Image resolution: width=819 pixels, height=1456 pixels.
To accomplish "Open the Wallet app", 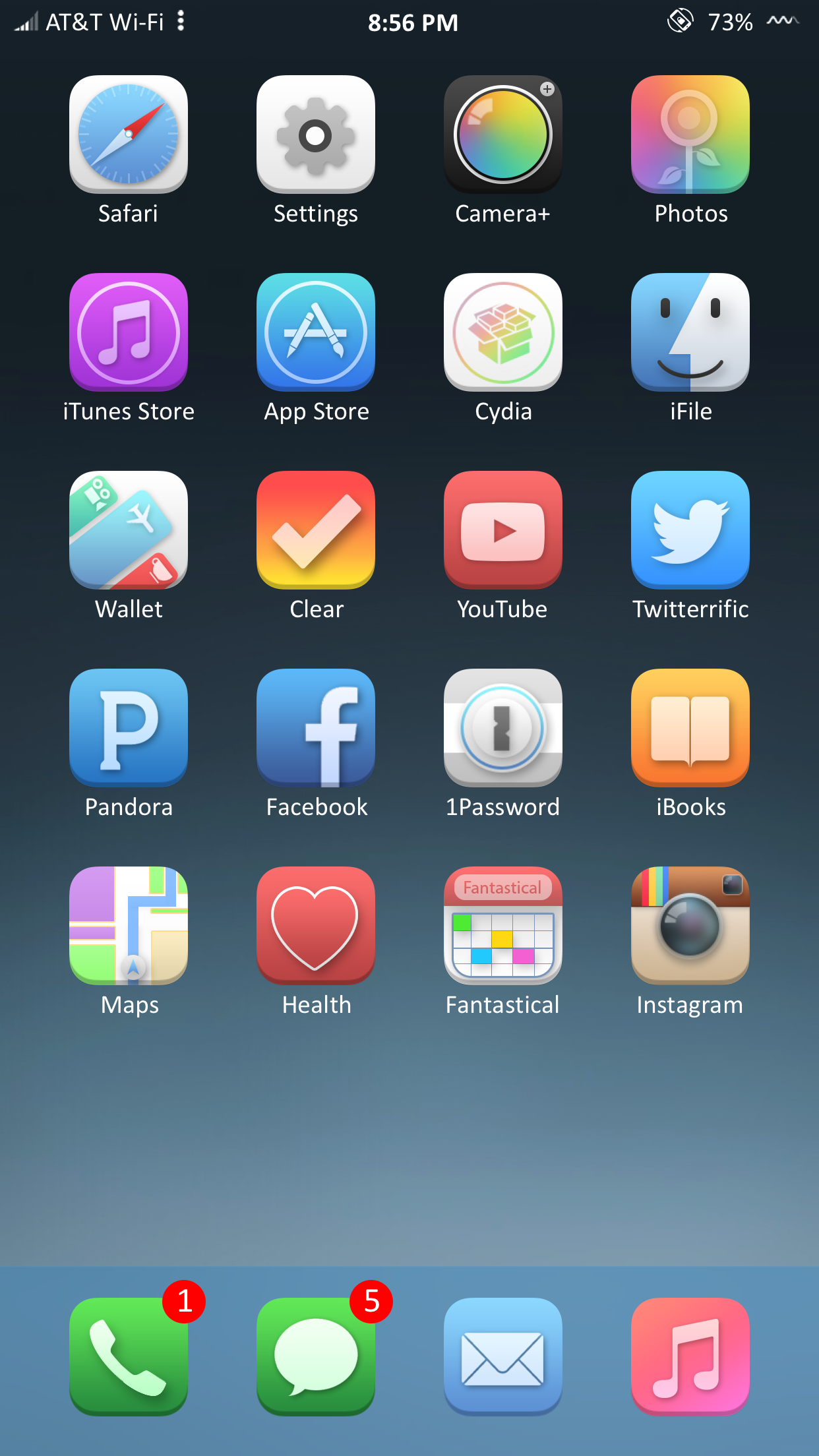I will pyautogui.click(x=129, y=530).
